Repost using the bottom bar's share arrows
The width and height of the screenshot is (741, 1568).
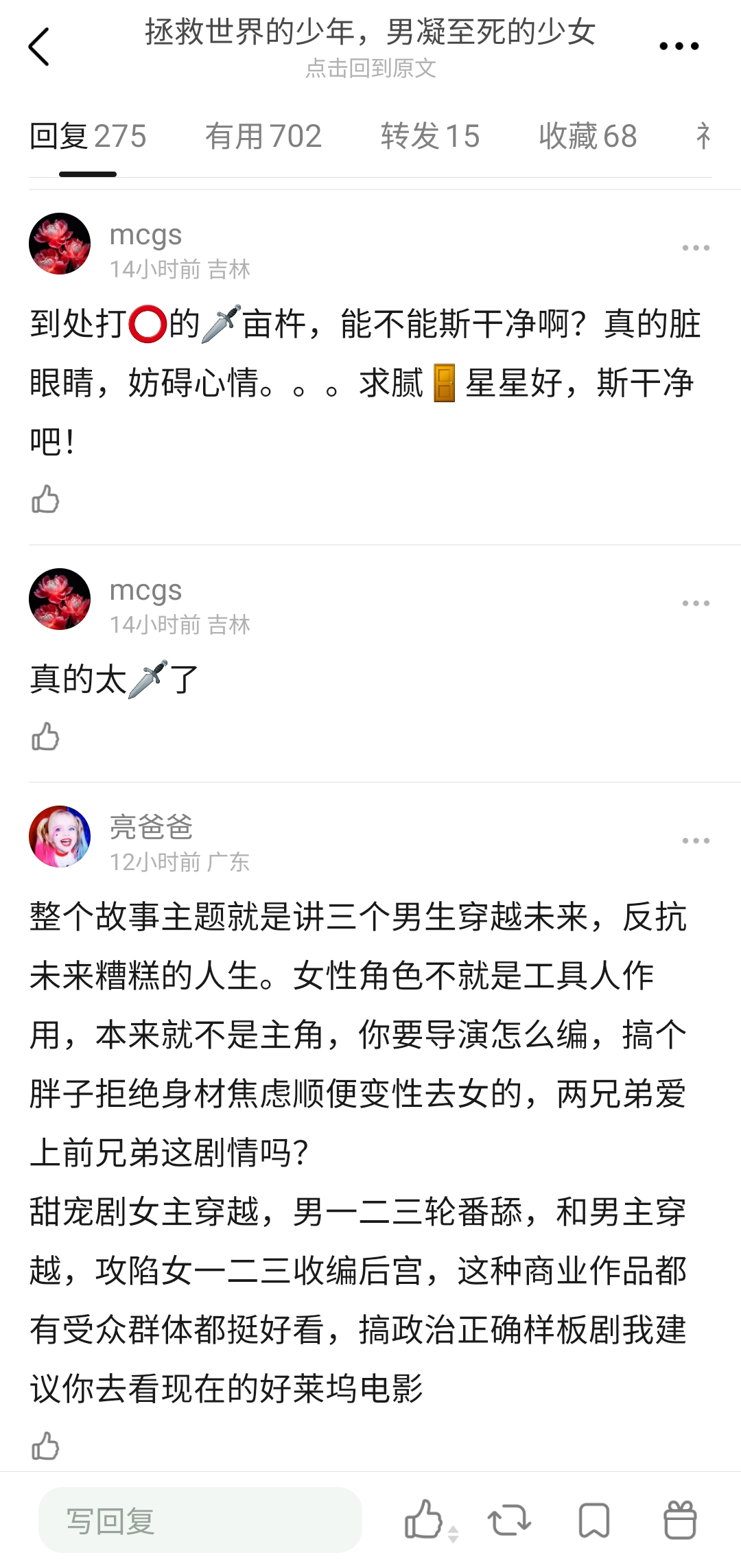click(509, 1520)
